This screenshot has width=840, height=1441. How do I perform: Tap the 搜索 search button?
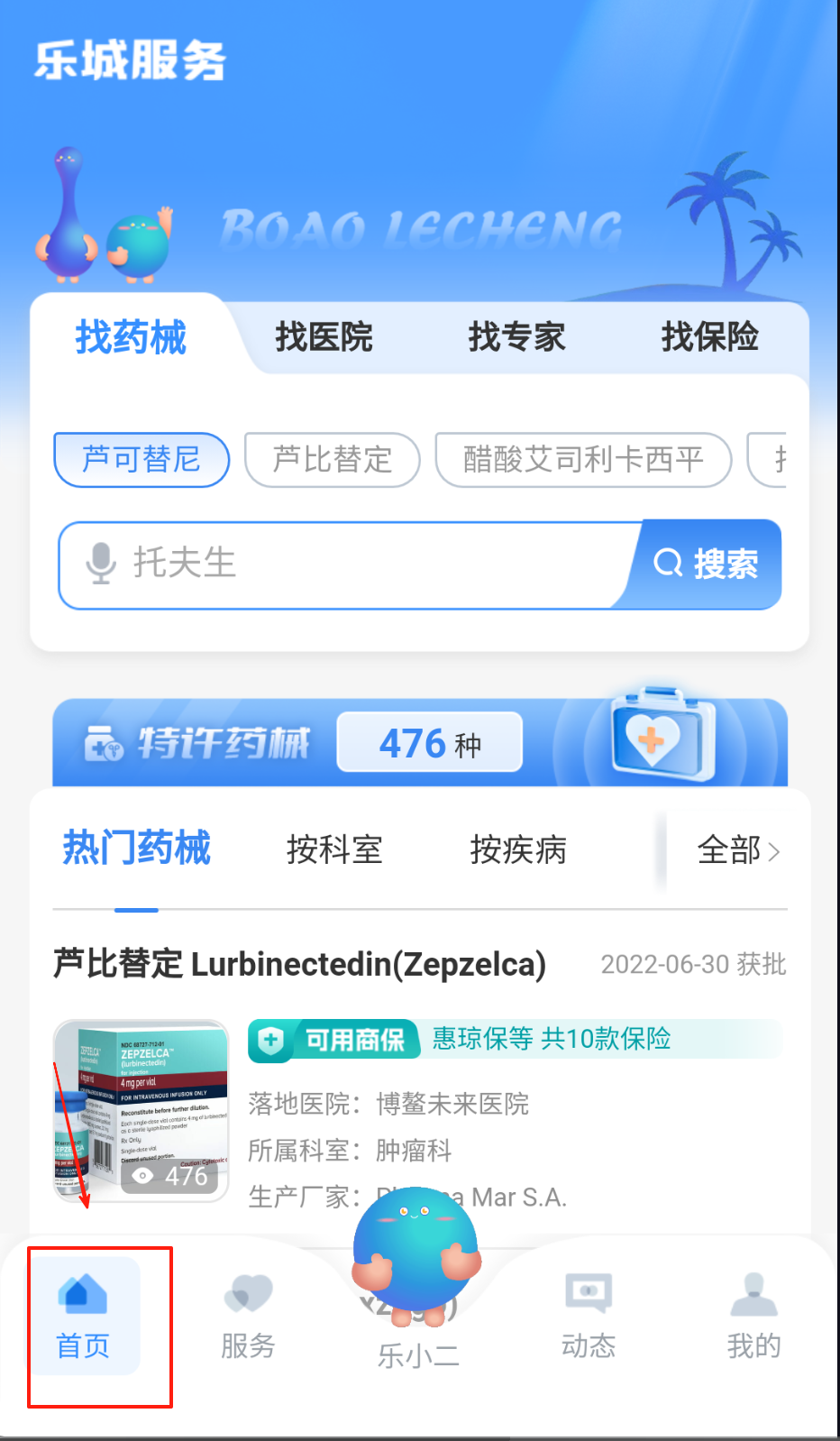click(x=707, y=564)
